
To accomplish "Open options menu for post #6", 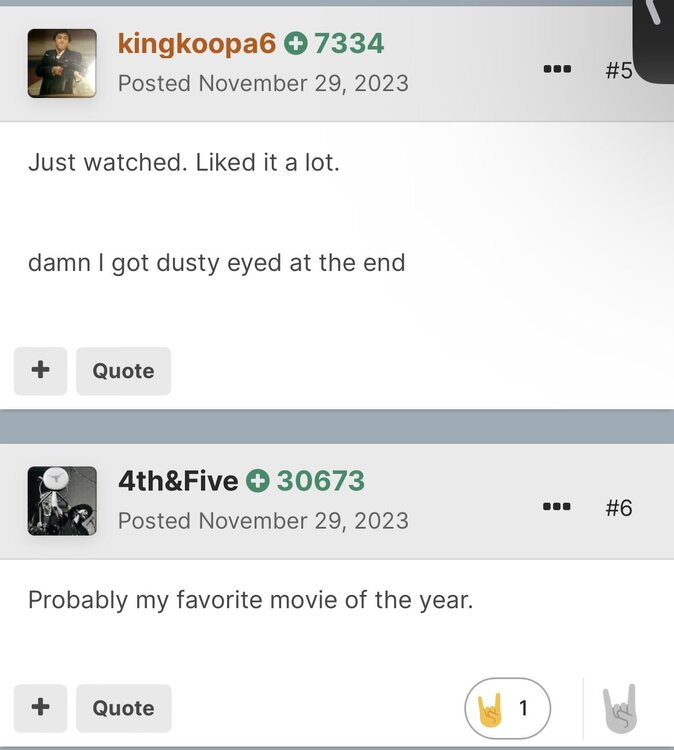I will coord(556,507).
